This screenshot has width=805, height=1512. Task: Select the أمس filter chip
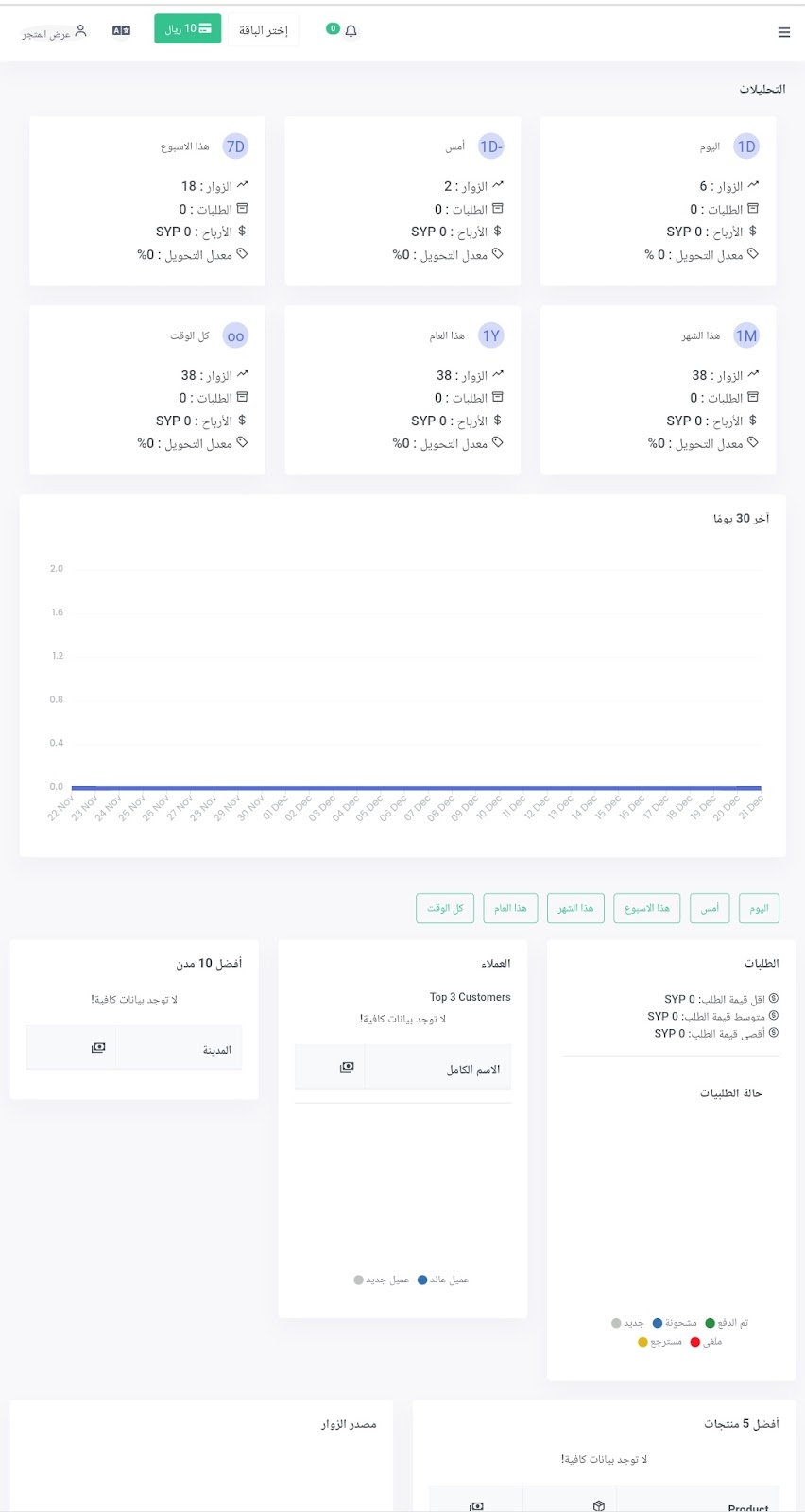click(x=710, y=908)
